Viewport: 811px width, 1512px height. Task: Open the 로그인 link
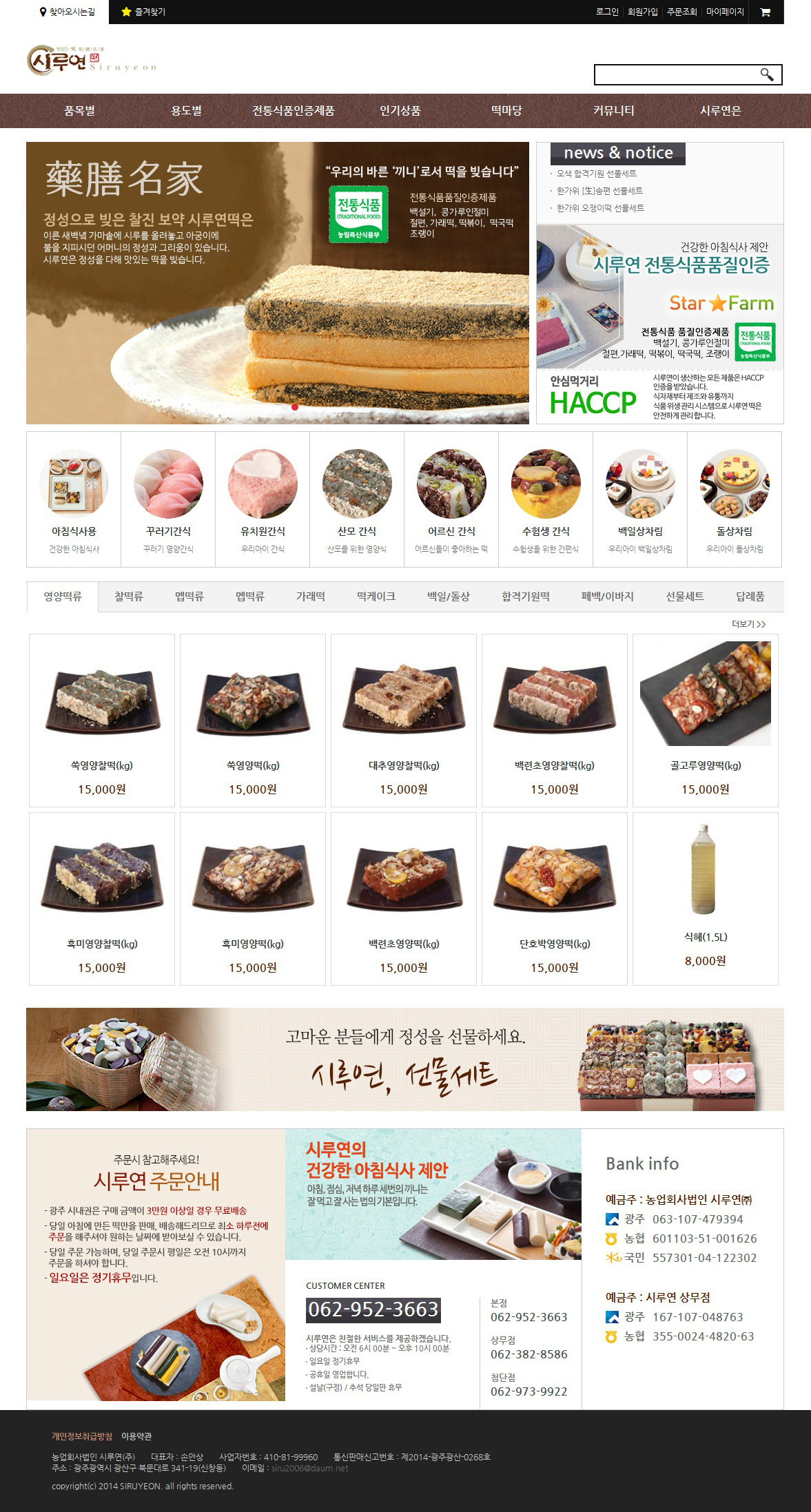click(607, 12)
